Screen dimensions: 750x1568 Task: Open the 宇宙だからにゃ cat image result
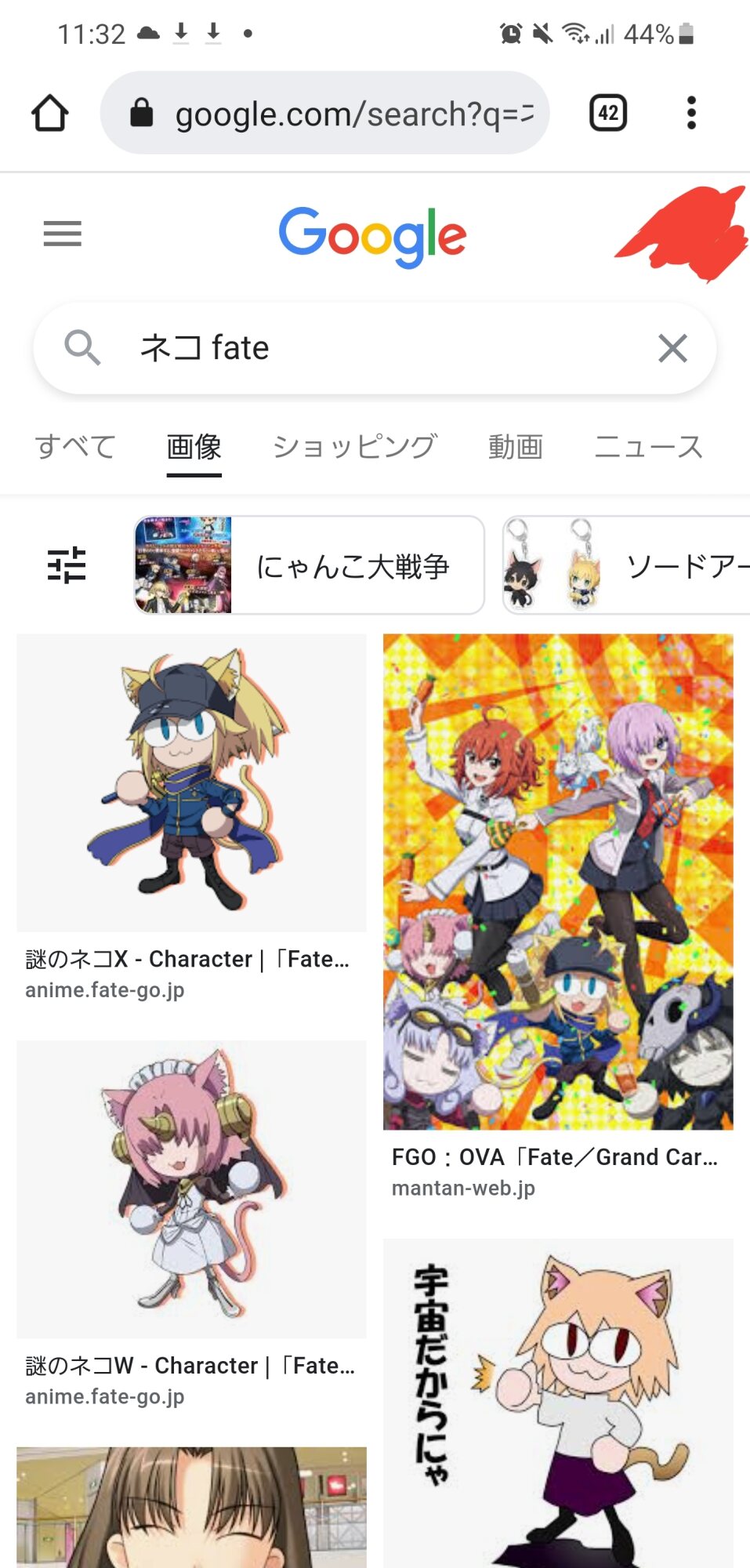(x=558, y=1403)
